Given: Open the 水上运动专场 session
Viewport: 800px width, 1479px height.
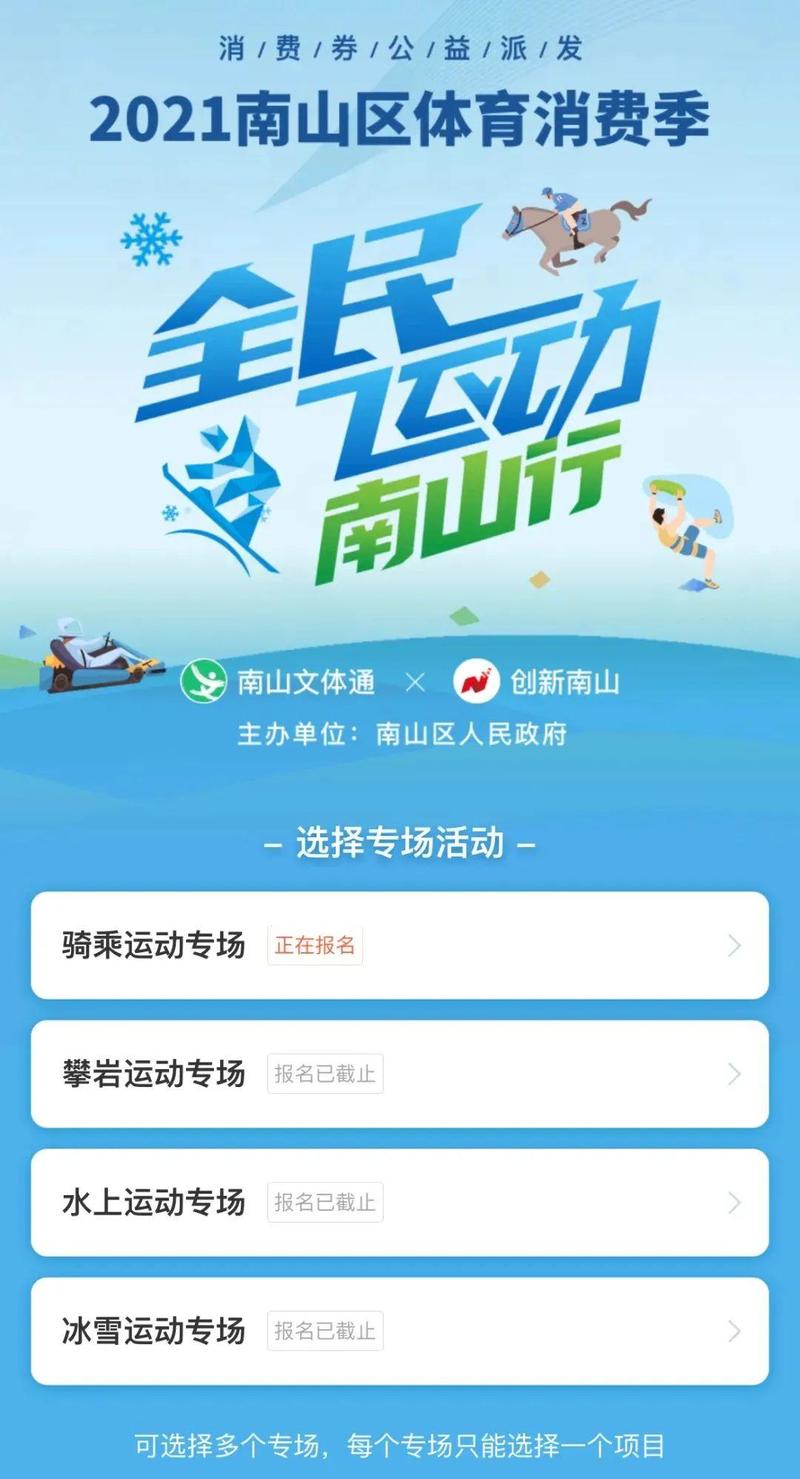Looking at the screenshot, I should tap(400, 1202).
